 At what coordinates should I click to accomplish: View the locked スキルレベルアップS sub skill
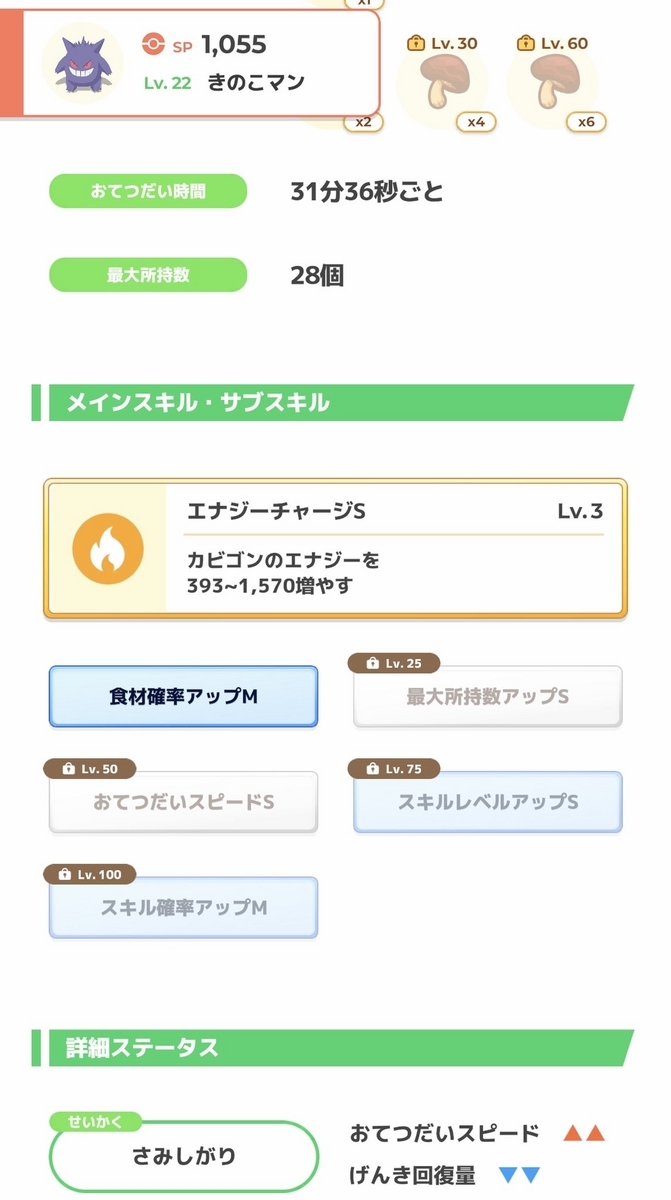click(487, 802)
